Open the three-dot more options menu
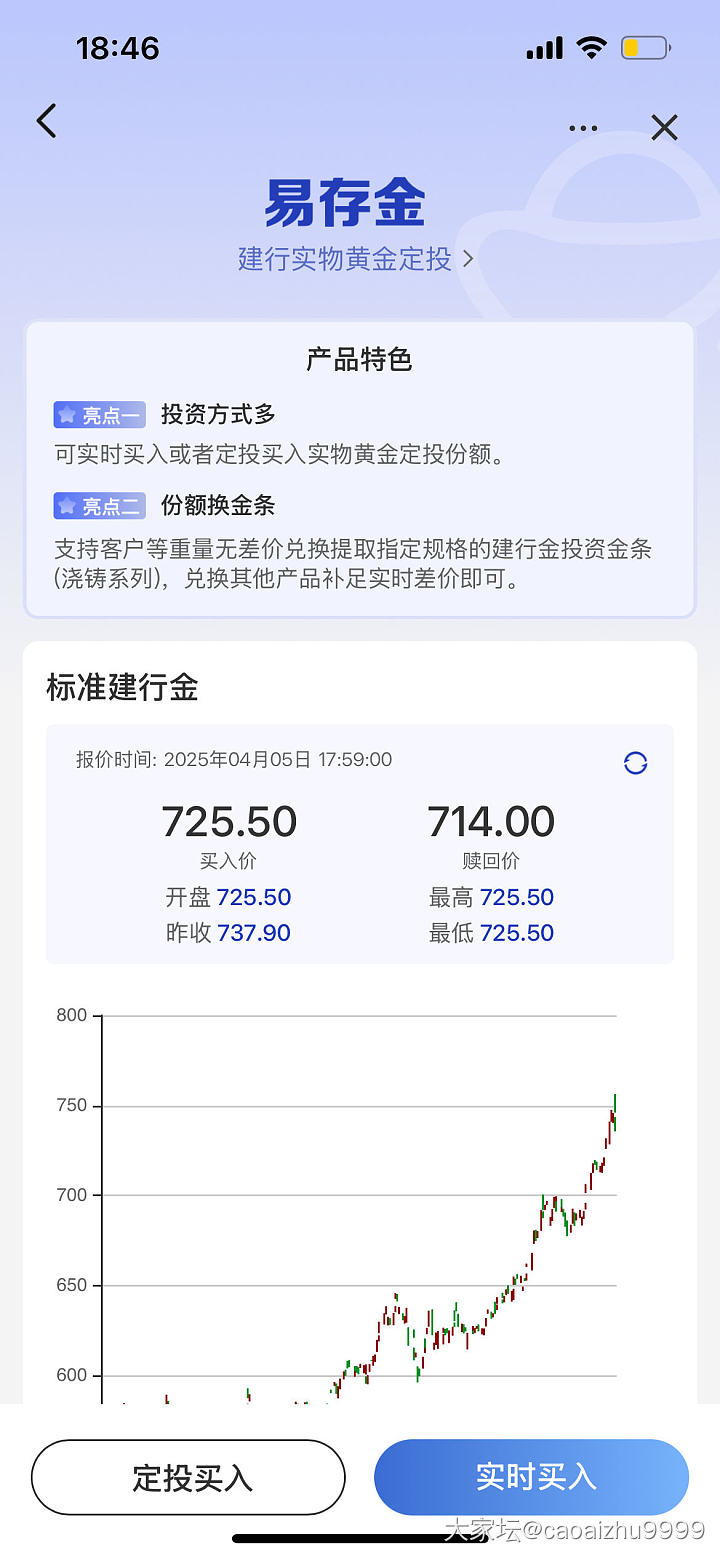This screenshot has height=1558, width=720. point(582,128)
